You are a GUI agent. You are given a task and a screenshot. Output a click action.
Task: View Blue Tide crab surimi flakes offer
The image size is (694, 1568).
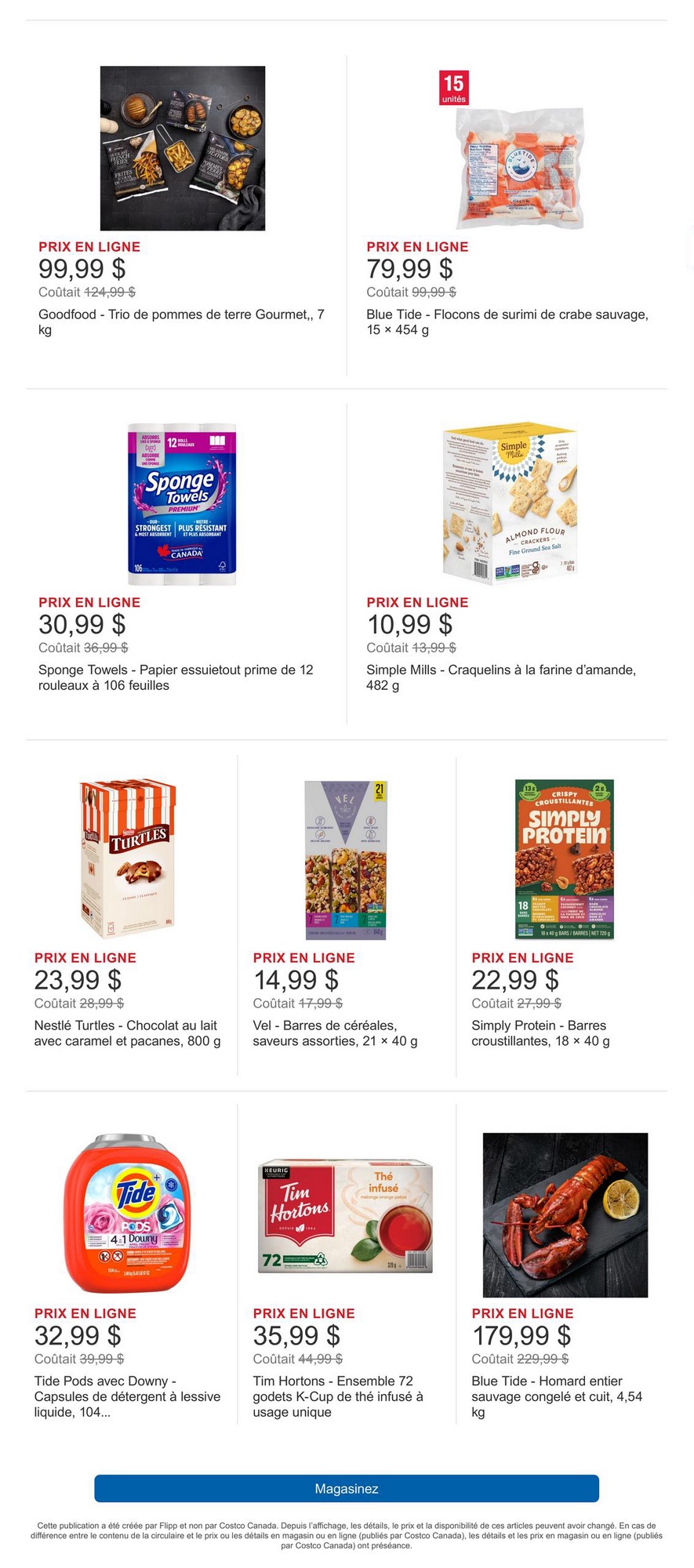511,149
